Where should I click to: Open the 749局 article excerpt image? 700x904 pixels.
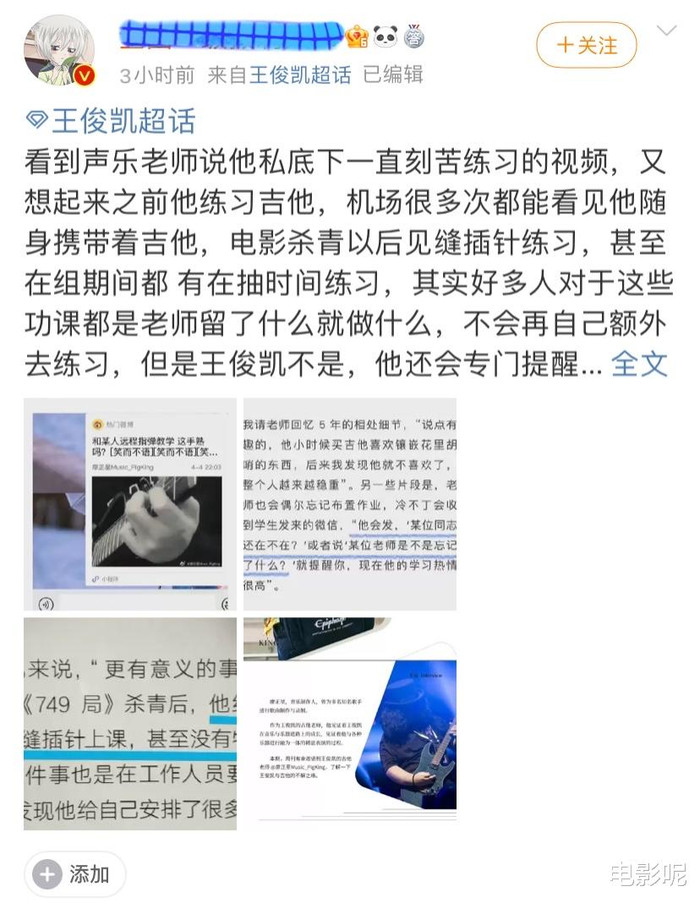point(130,724)
